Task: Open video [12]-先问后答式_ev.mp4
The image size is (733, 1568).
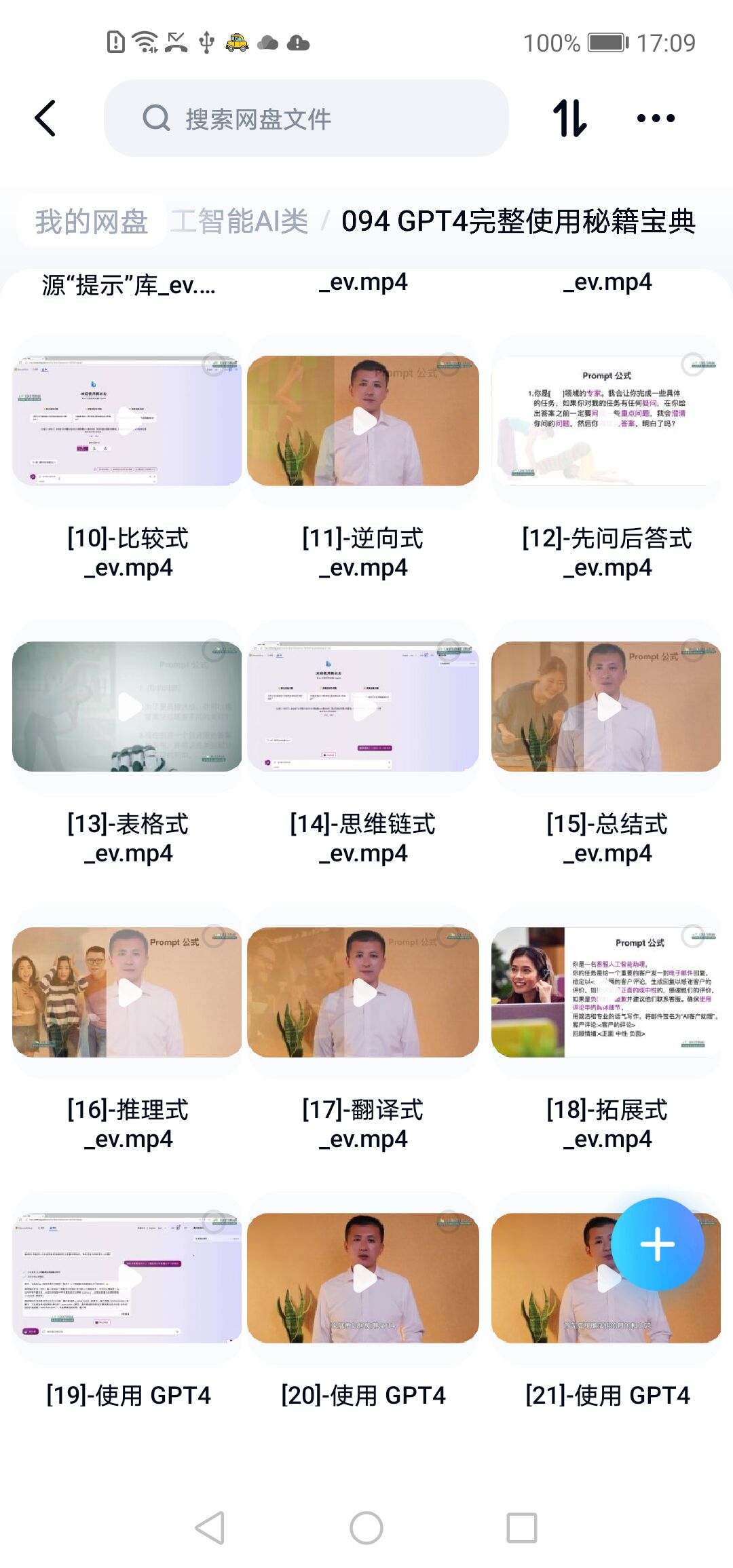Action: coord(606,421)
